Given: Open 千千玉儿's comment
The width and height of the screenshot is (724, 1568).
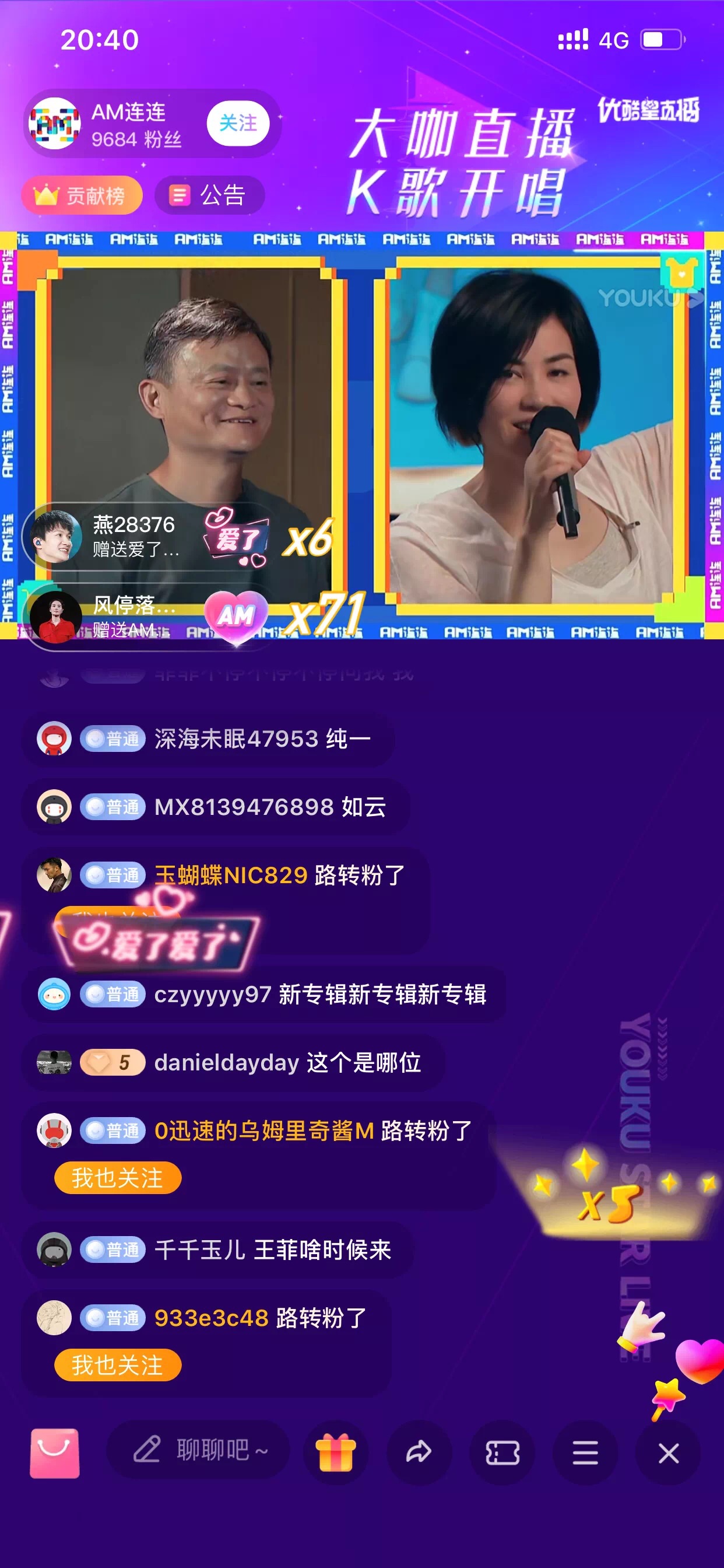Looking at the screenshot, I should tap(272, 1250).
